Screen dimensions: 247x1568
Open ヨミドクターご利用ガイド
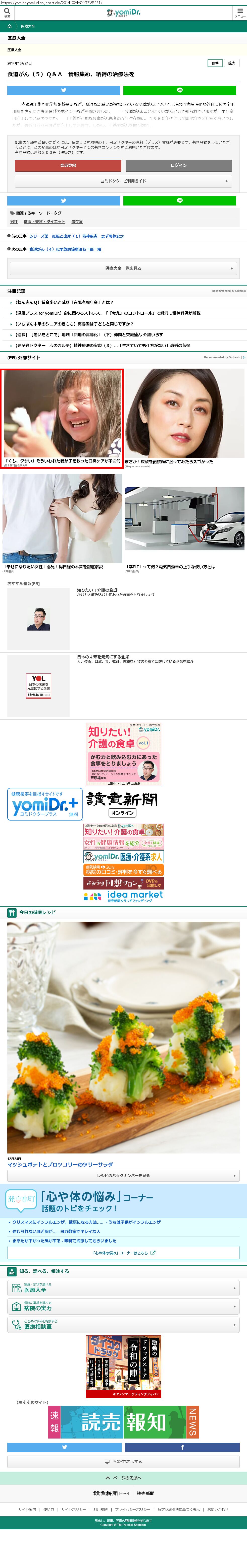(x=123, y=181)
